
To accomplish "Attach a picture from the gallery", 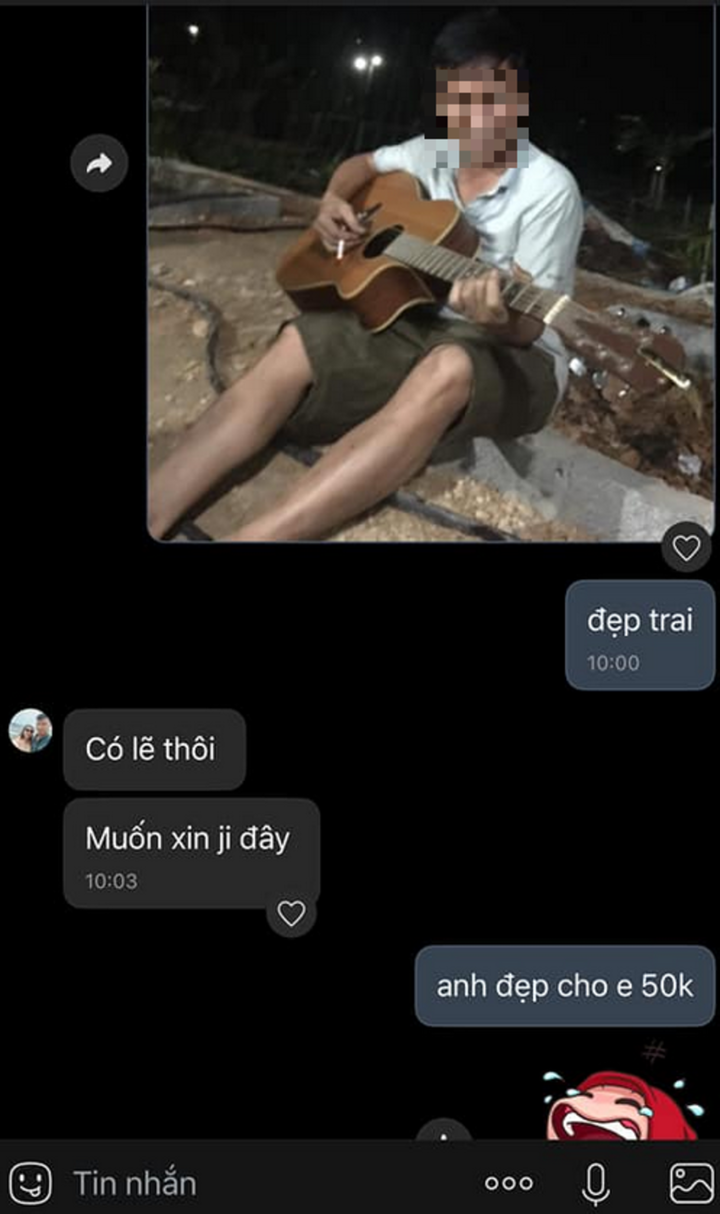I will pyautogui.click(x=691, y=1183).
